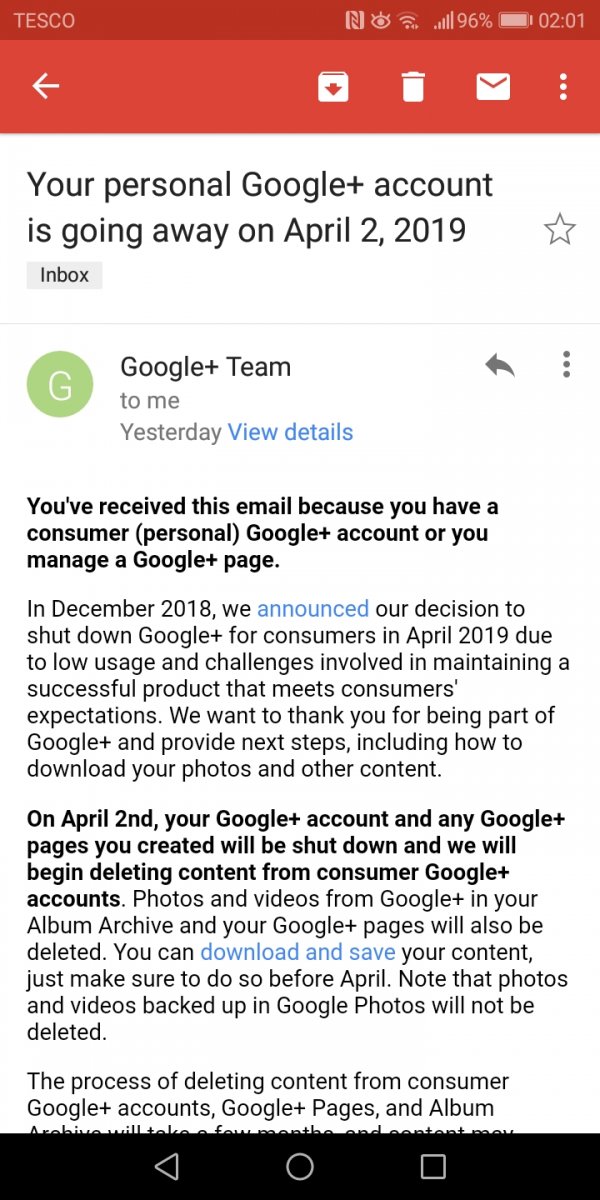Tap the Inbox label chip

pos(64,275)
